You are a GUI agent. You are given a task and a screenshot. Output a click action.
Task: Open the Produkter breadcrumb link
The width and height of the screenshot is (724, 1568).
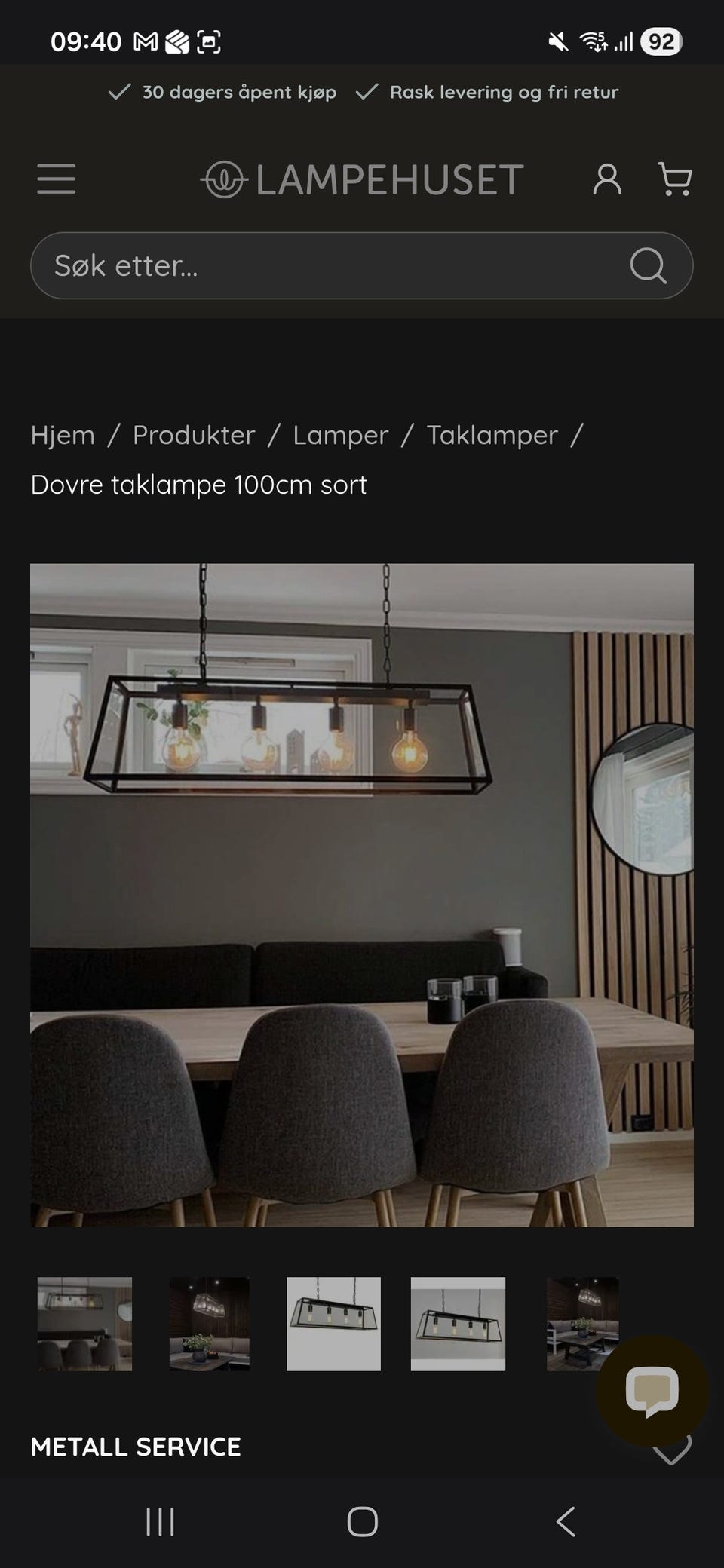192,435
